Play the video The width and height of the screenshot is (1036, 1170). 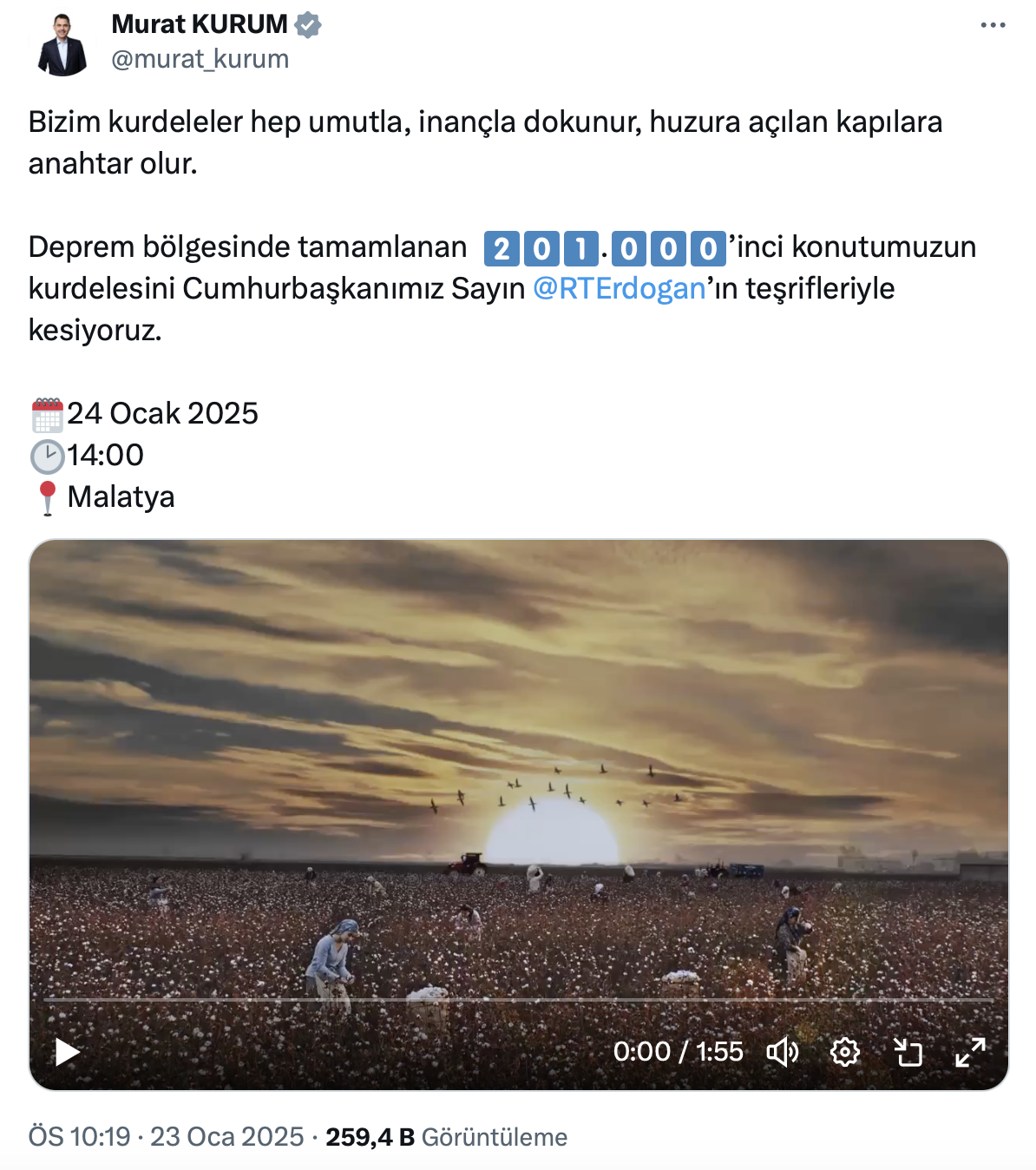pyautogui.click(x=67, y=1052)
